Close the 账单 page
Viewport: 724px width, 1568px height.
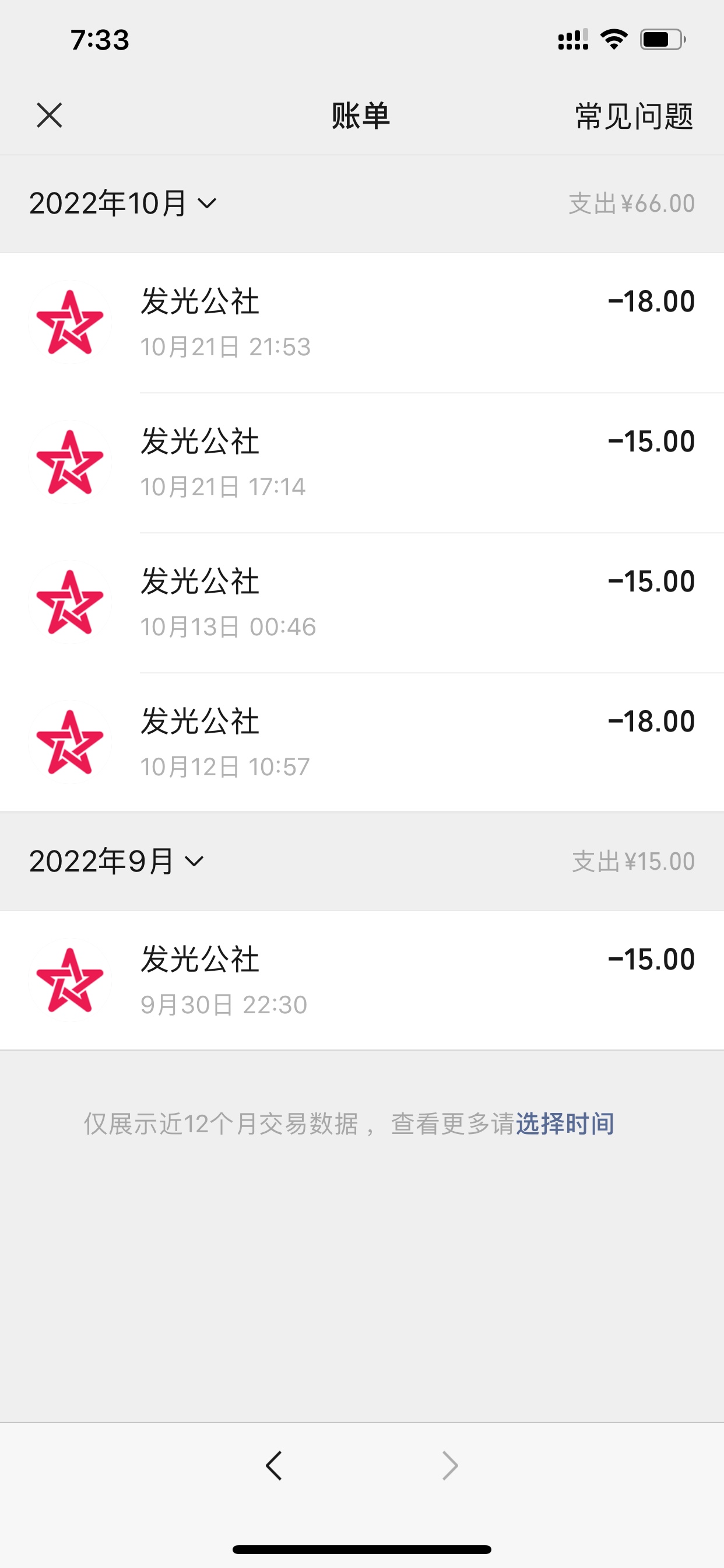click(x=50, y=115)
